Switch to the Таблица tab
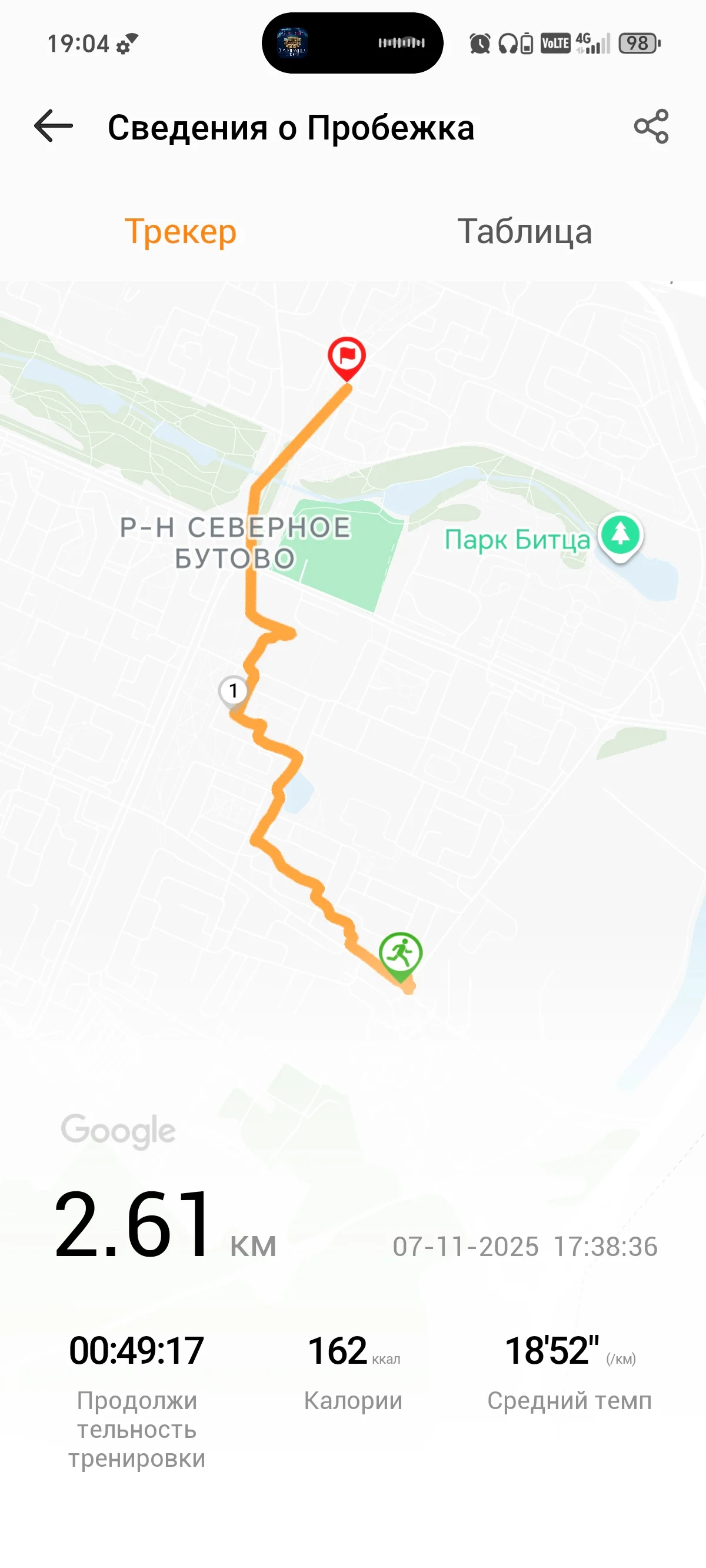This screenshot has height=1568, width=706. 524,231
